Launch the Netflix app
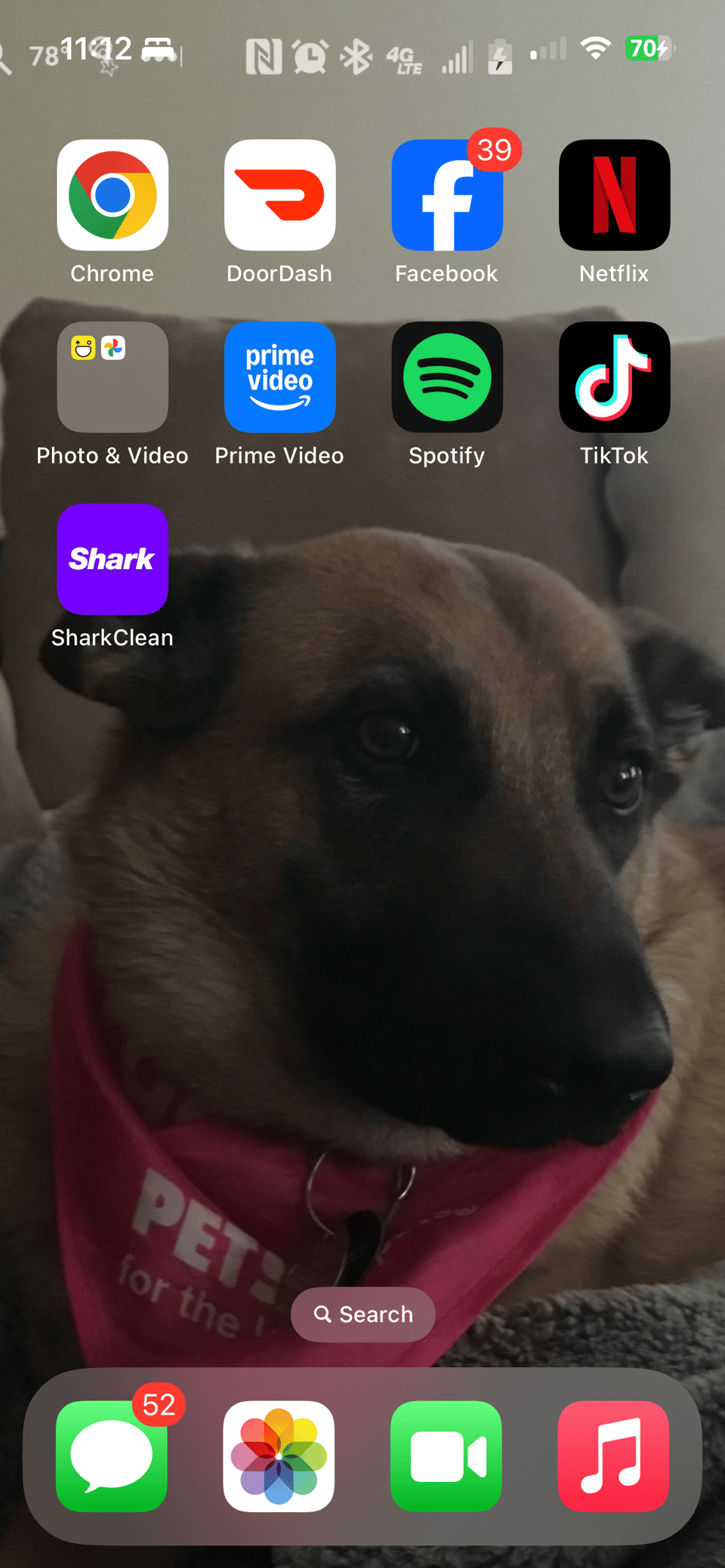The image size is (725, 1568). (614, 195)
